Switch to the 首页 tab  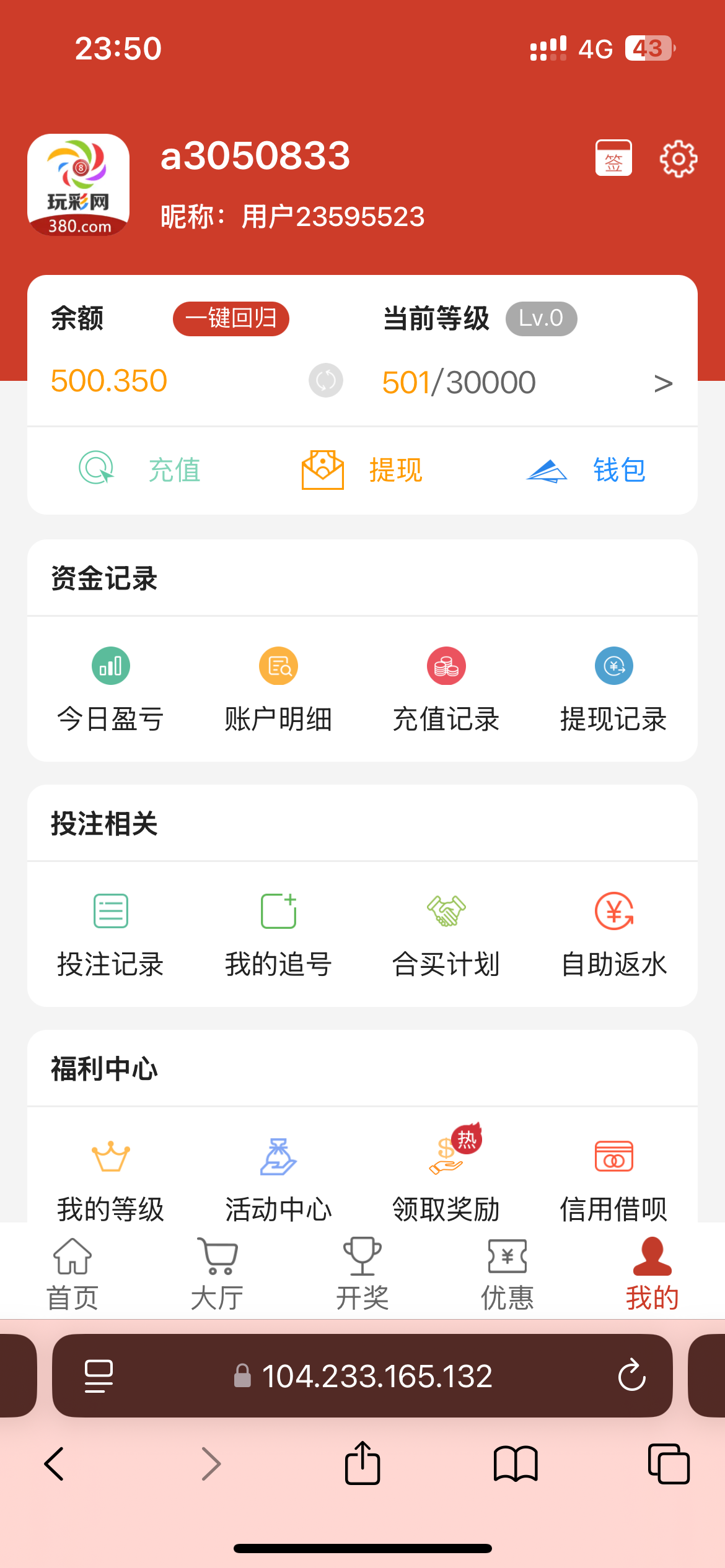pos(72,1273)
